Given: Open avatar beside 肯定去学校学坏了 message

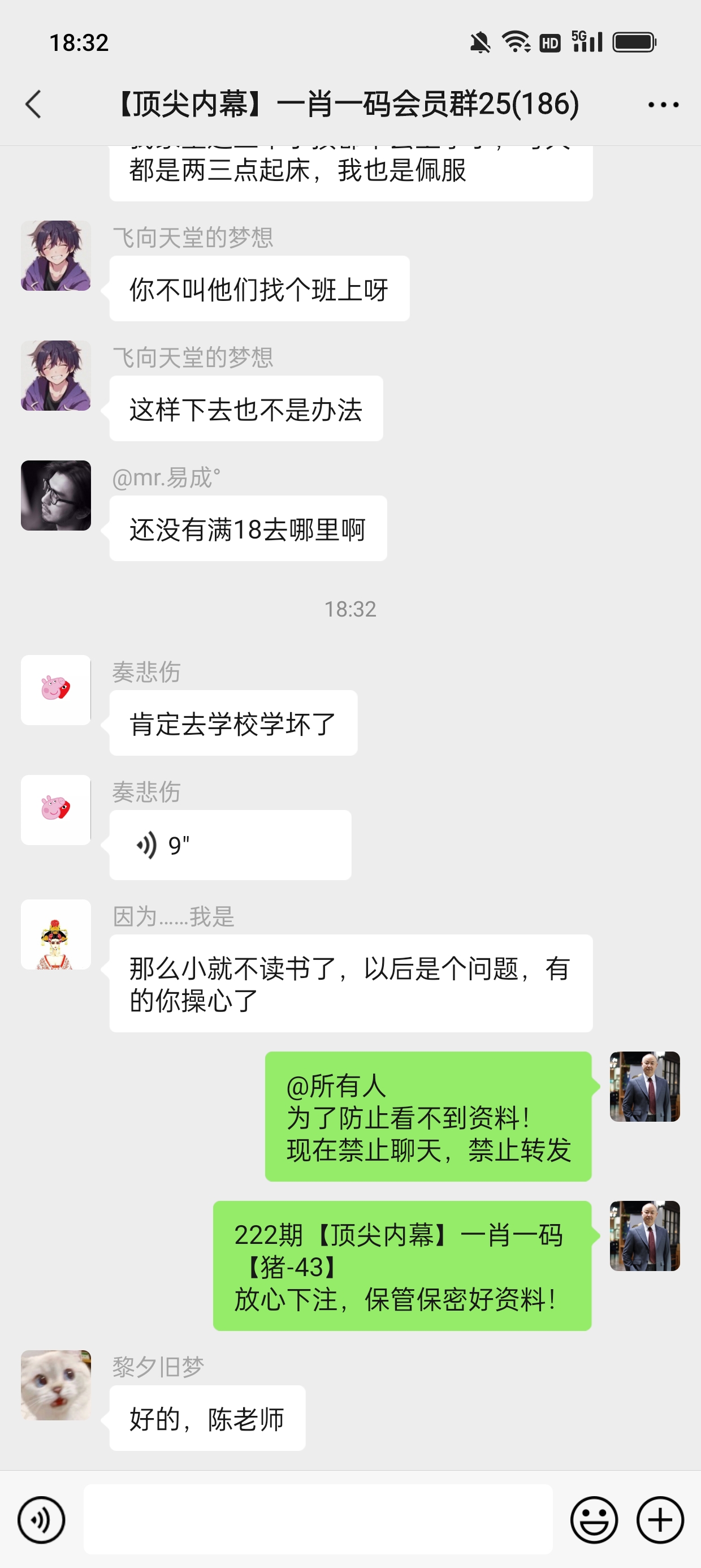Looking at the screenshot, I should pos(56,690).
